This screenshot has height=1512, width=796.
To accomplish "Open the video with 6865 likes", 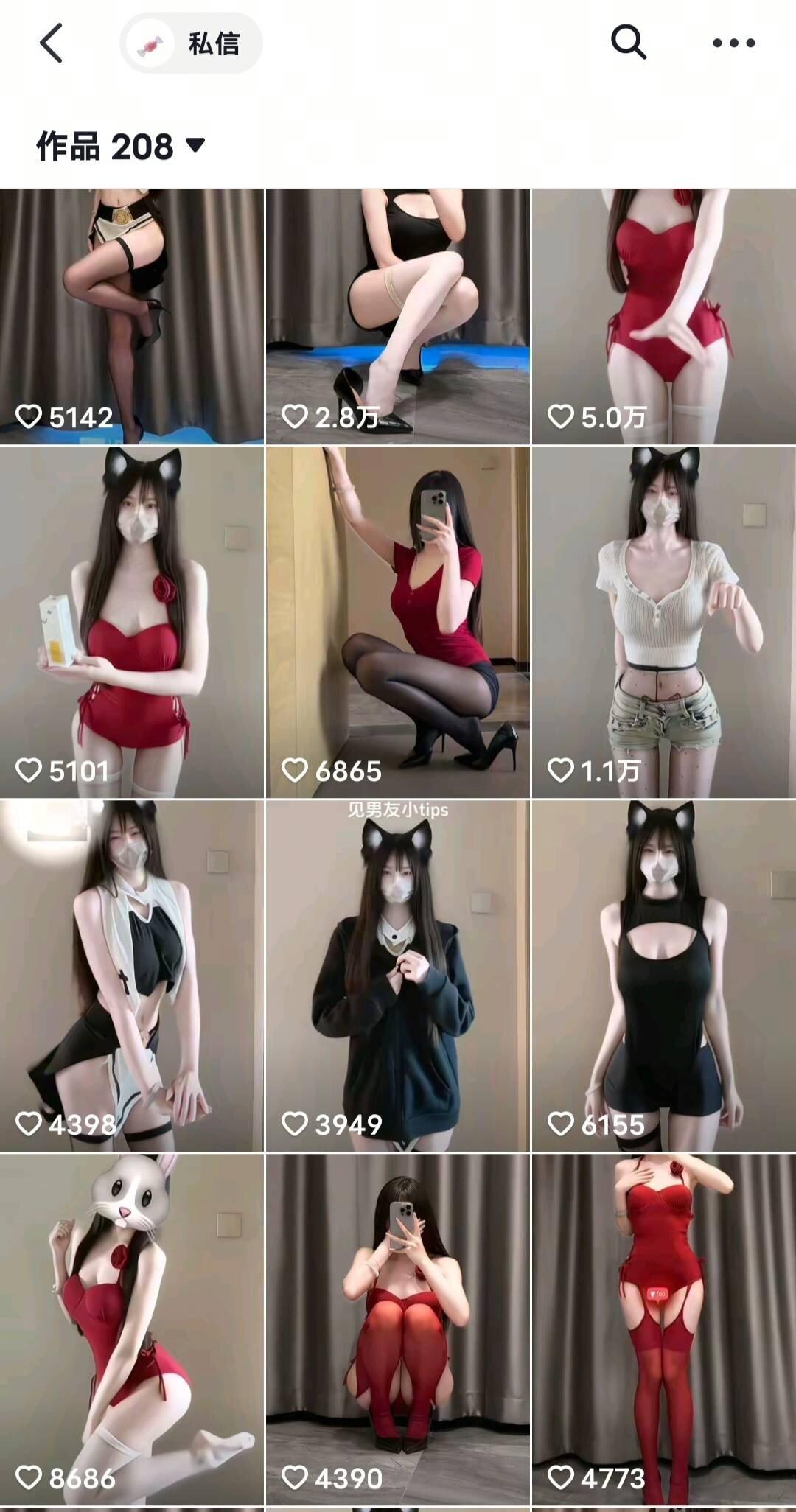I will (x=397, y=623).
